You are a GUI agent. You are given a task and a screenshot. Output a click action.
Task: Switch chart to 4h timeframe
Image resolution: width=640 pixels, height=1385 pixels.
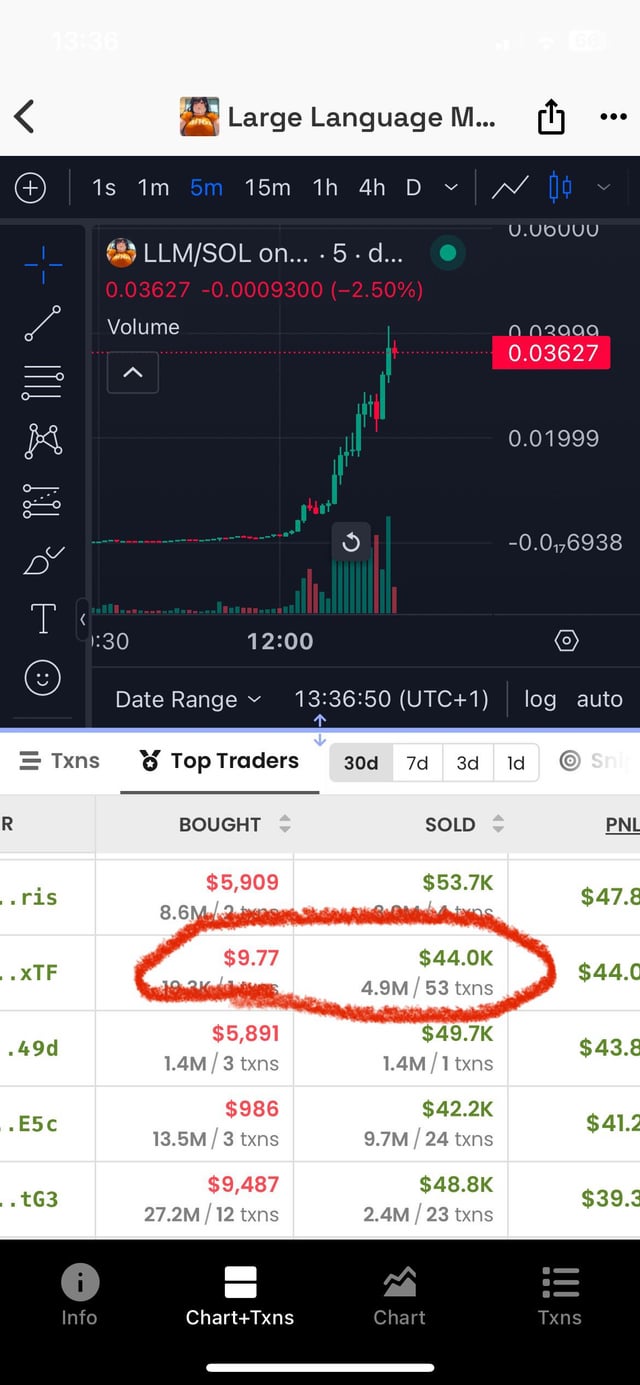click(372, 188)
